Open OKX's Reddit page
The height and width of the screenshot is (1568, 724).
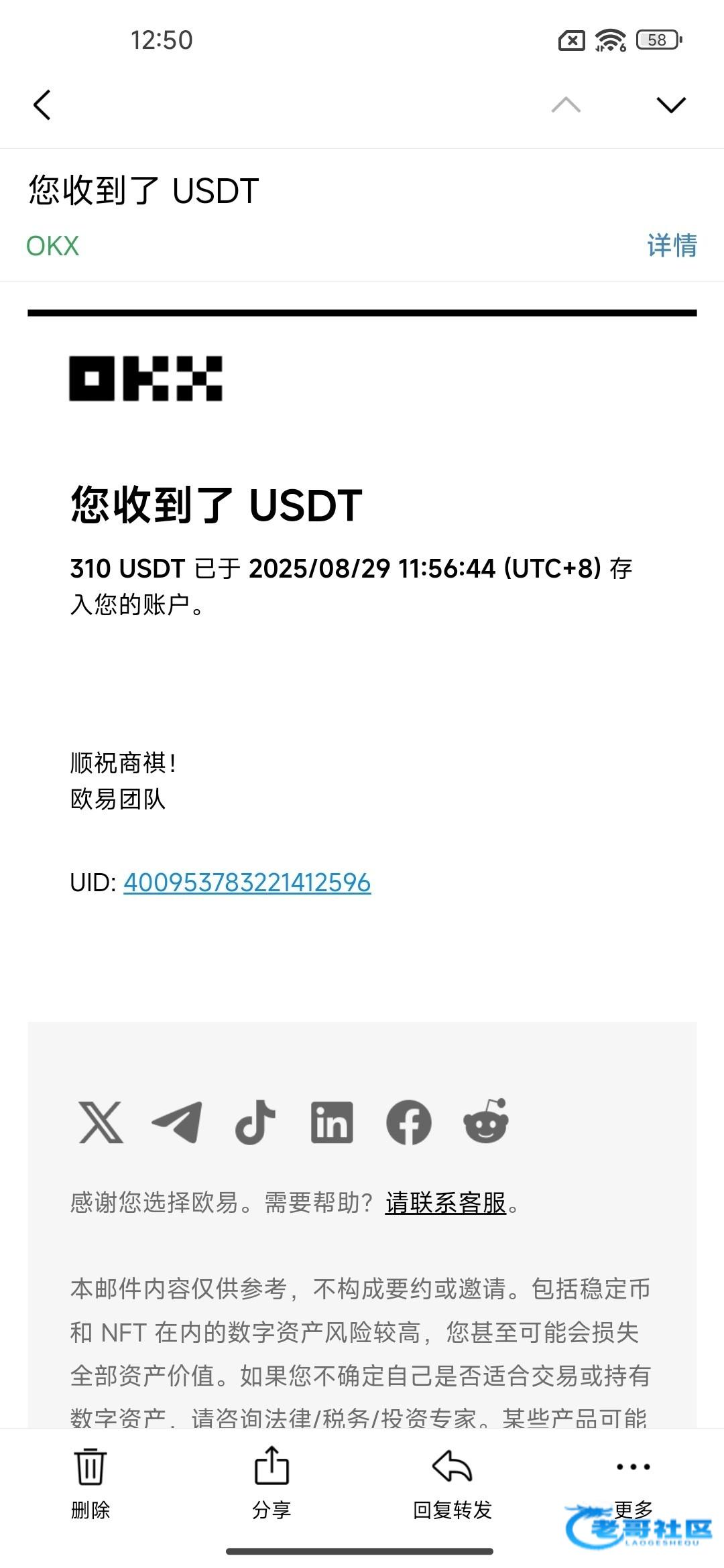coord(486,1122)
